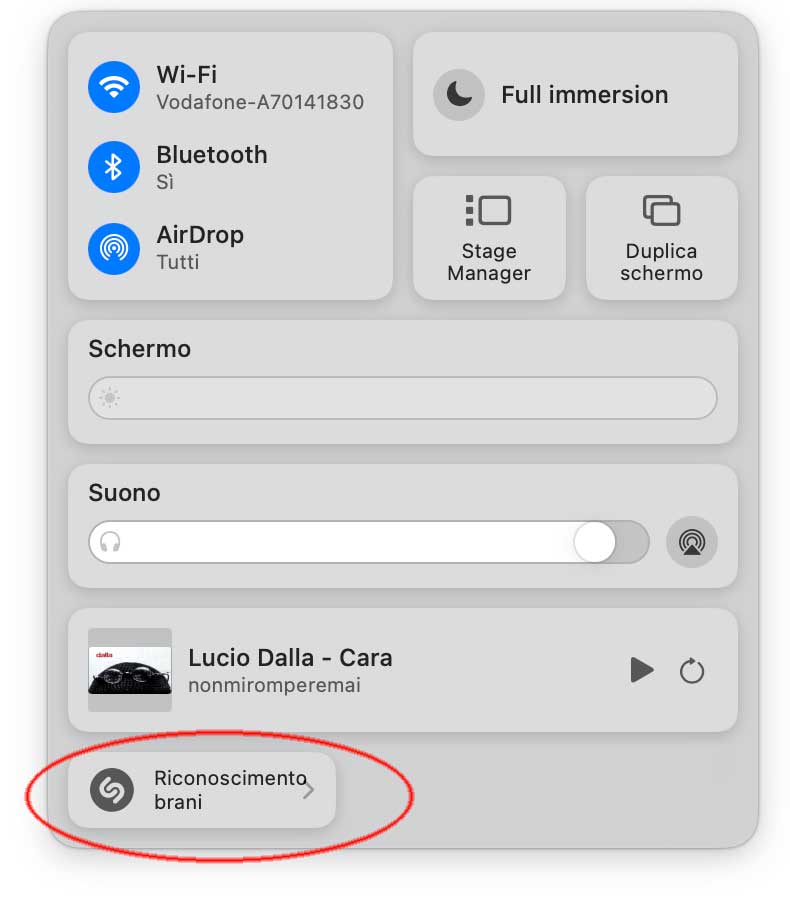
Task: Tap the Suono volume slider
Action: pyautogui.click(x=368, y=542)
